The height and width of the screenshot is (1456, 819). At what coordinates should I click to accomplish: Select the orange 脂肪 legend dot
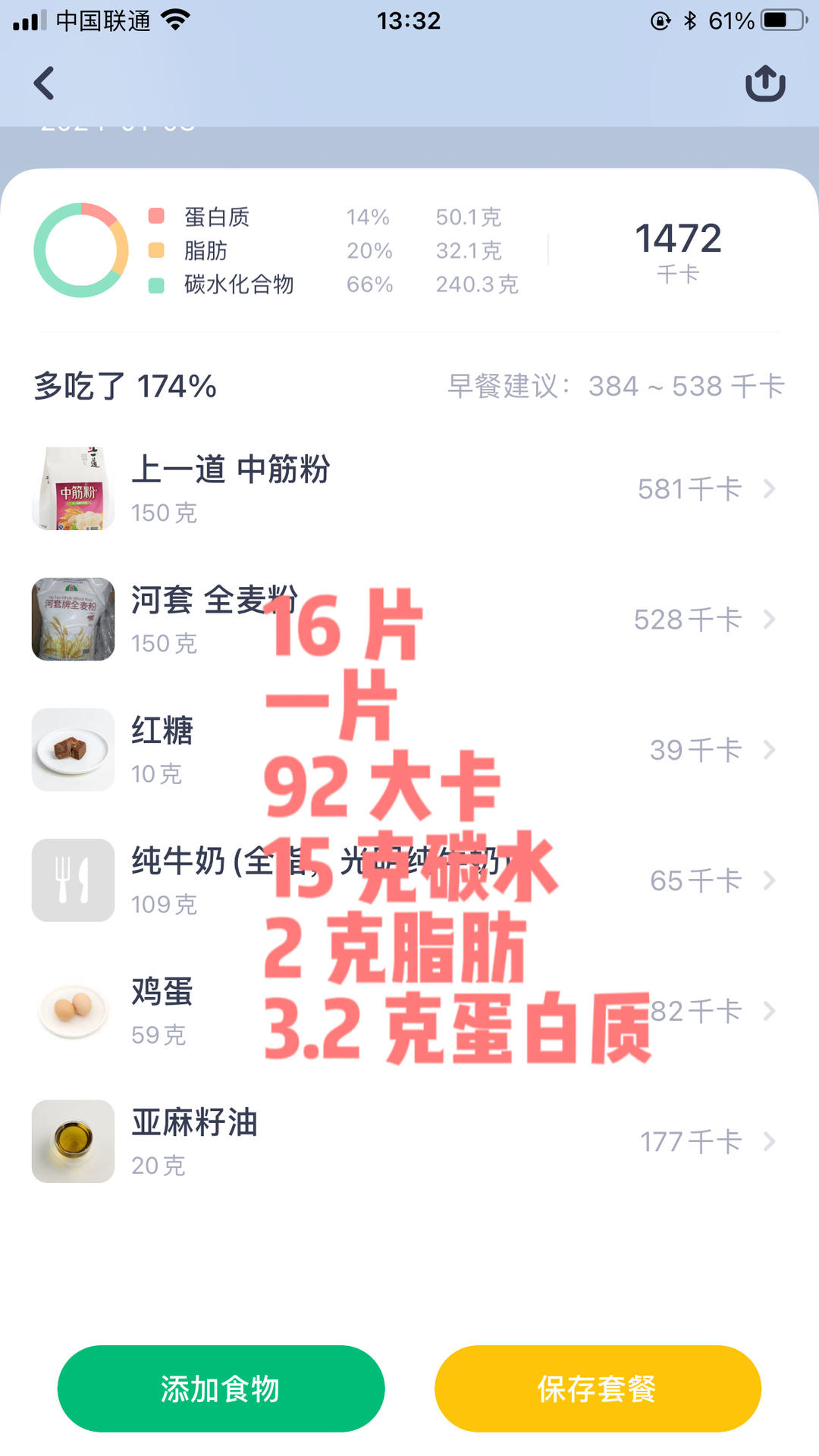click(x=155, y=250)
